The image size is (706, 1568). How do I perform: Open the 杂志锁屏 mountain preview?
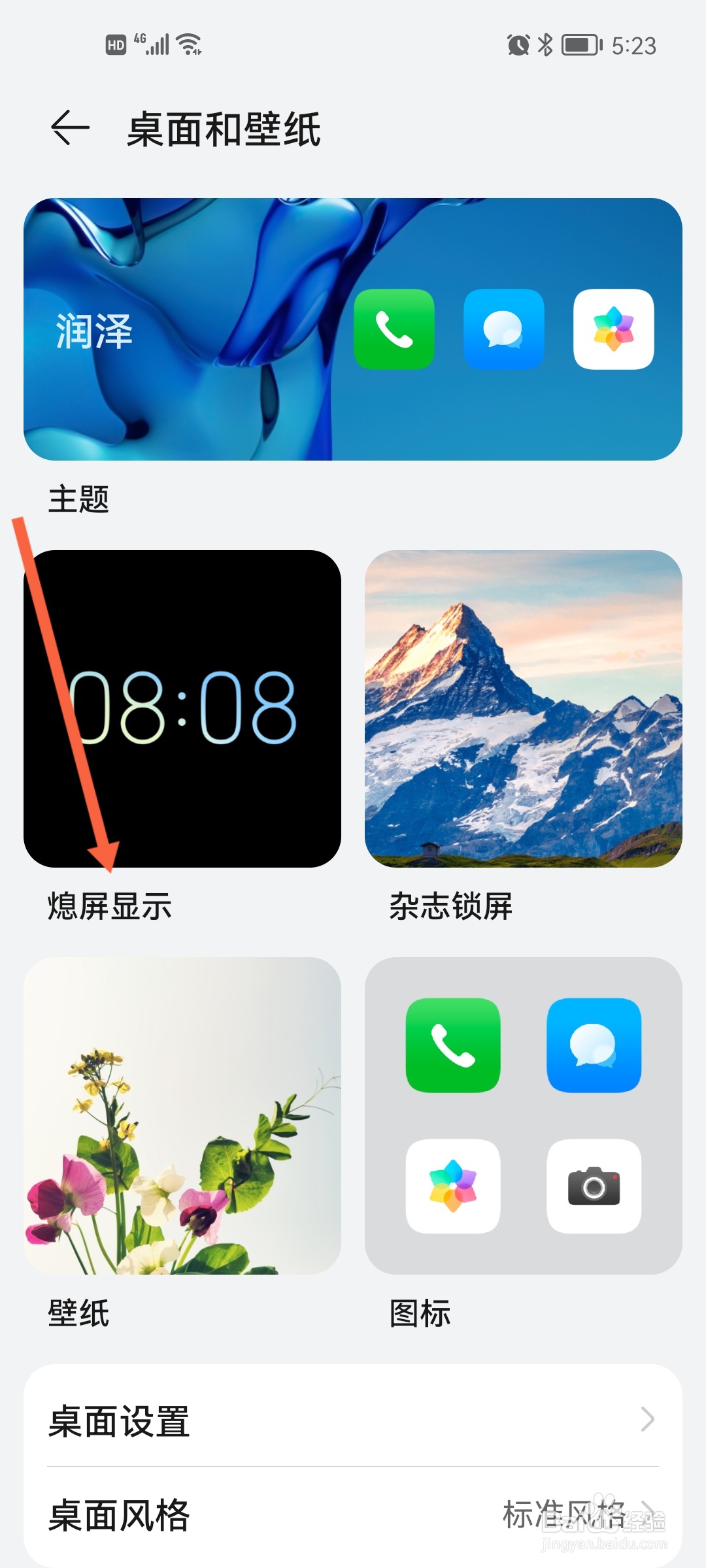[x=523, y=711]
